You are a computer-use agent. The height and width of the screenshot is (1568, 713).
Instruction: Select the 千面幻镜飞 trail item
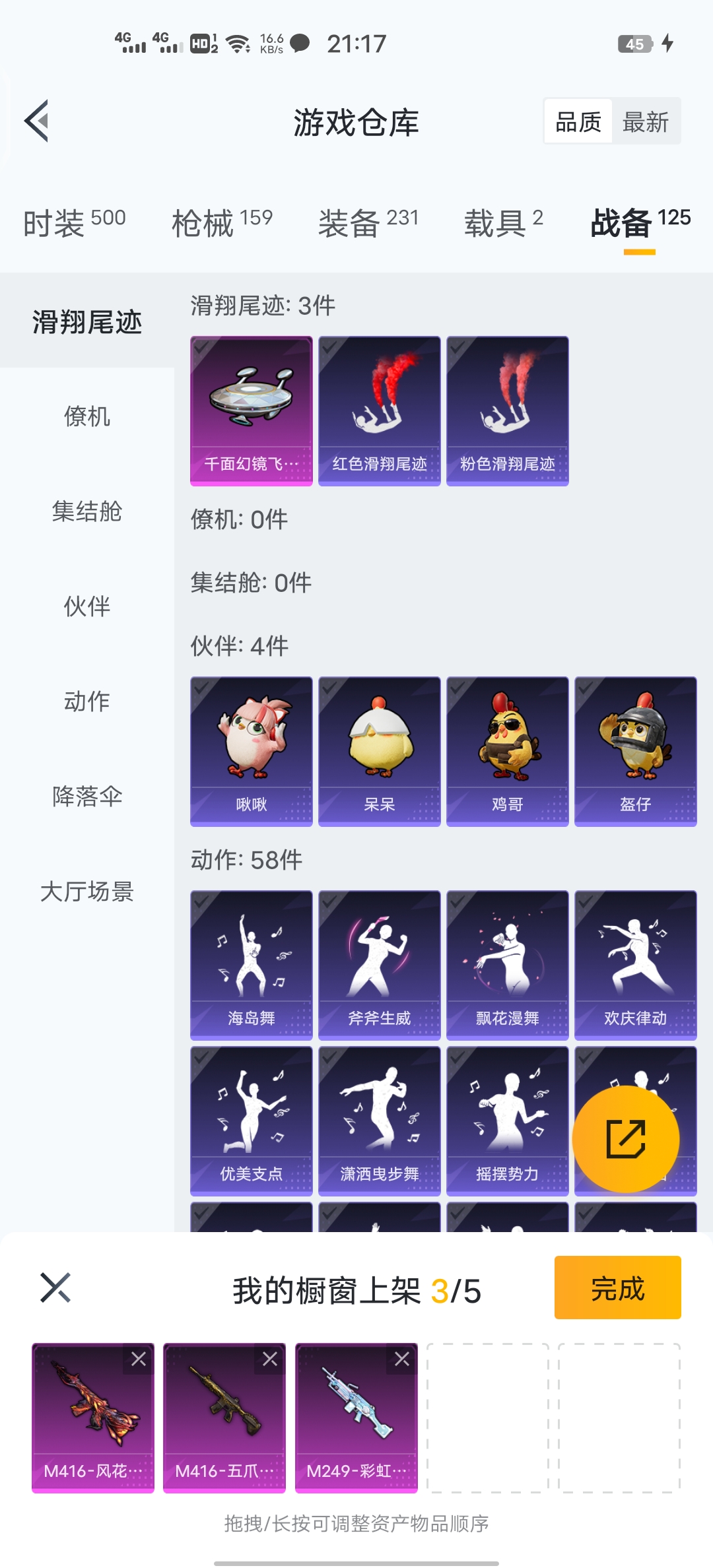click(251, 410)
